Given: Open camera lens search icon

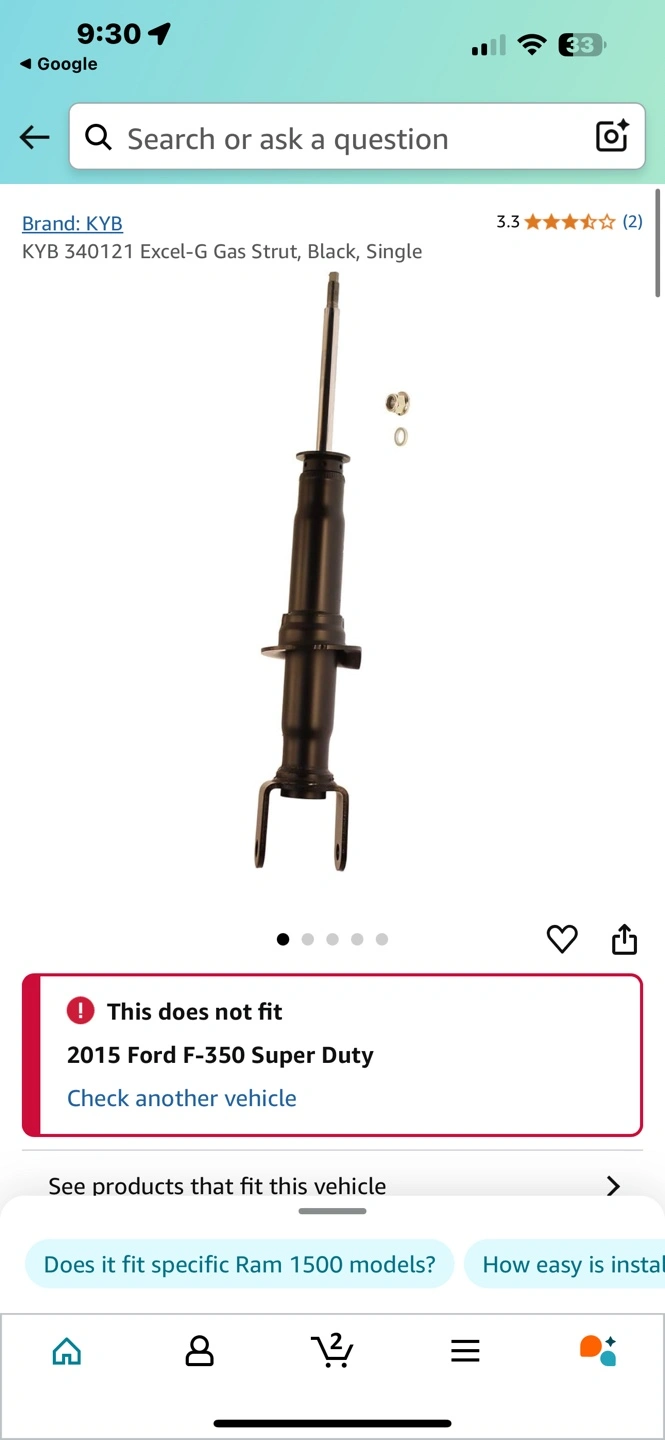Looking at the screenshot, I should pos(611,136).
